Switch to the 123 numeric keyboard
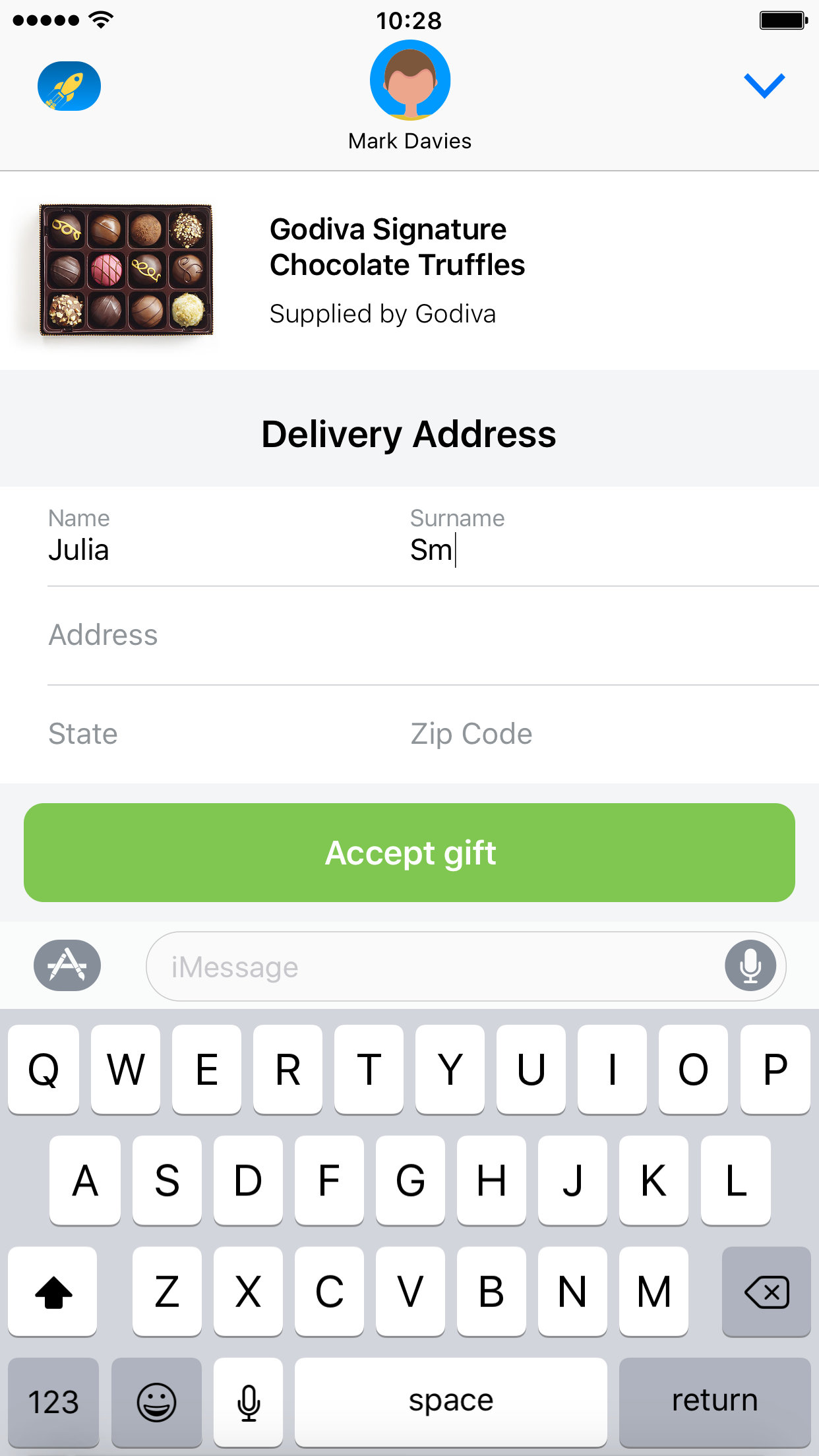This screenshot has width=819, height=1456. point(53,1401)
